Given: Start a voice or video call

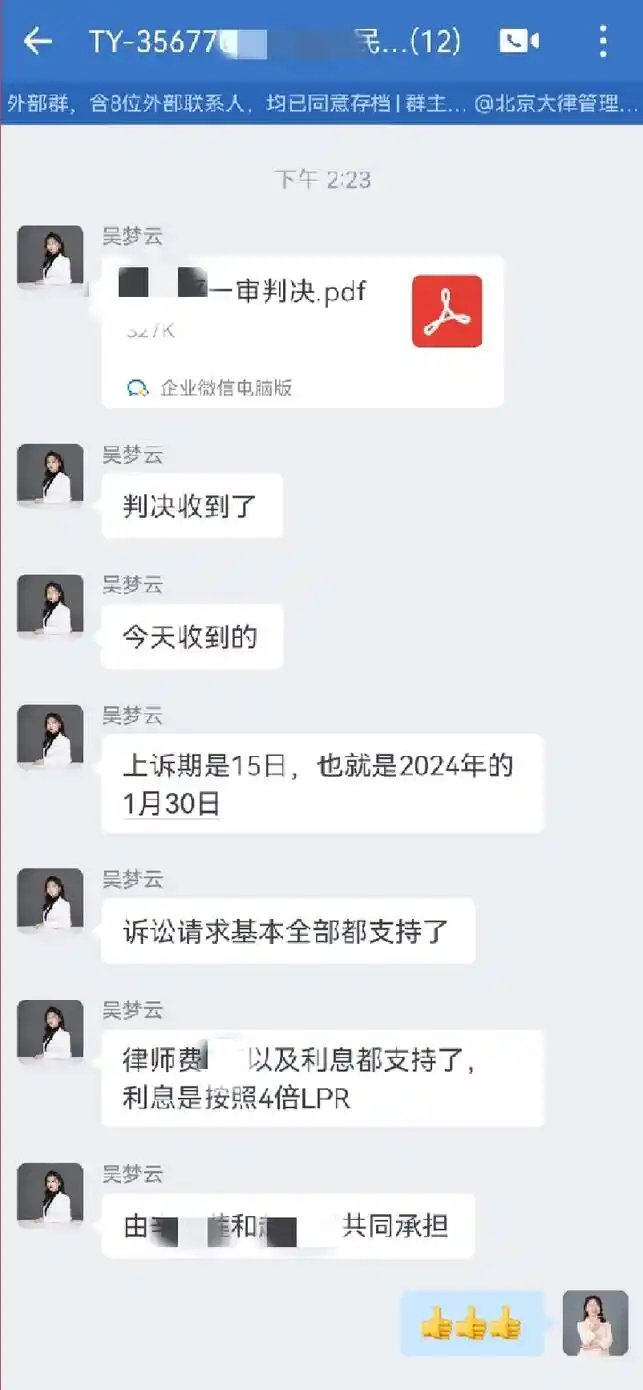Looking at the screenshot, I should pos(519,41).
